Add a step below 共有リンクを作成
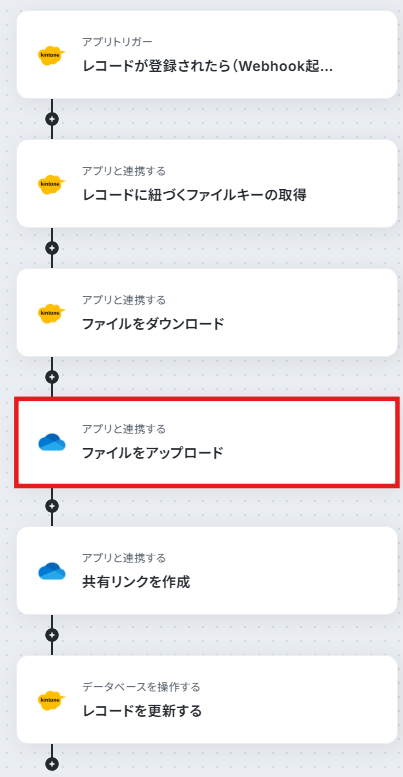This screenshot has width=403, height=777. click(x=52, y=635)
